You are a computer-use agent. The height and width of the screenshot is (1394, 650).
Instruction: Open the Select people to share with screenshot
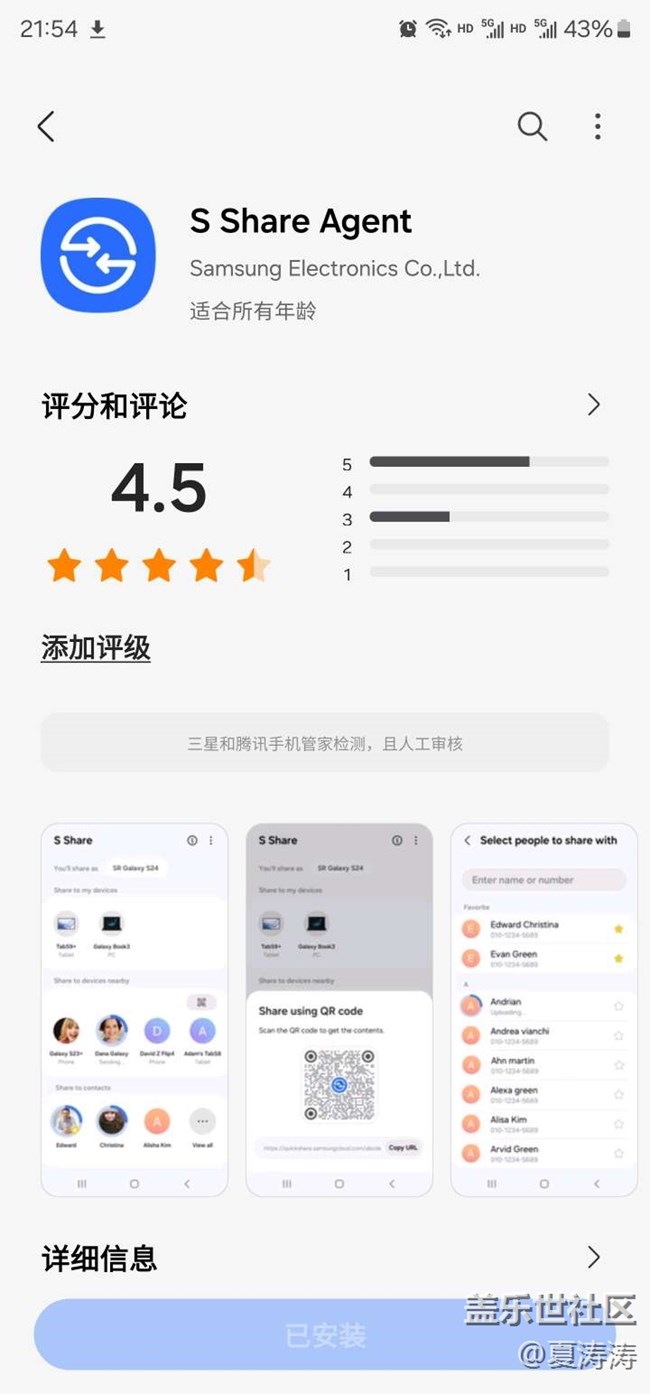(x=544, y=1010)
